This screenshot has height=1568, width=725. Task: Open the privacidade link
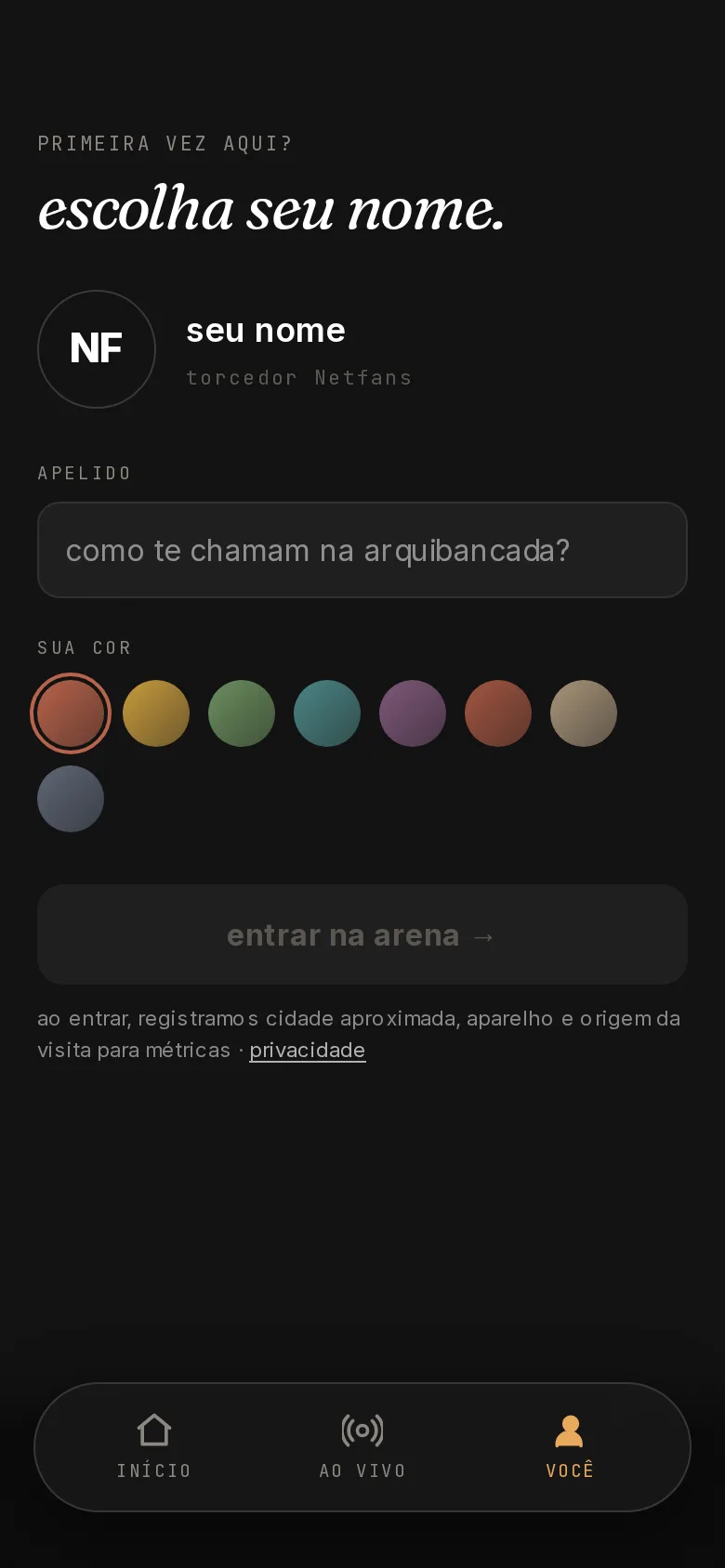click(x=308, y=1051)
